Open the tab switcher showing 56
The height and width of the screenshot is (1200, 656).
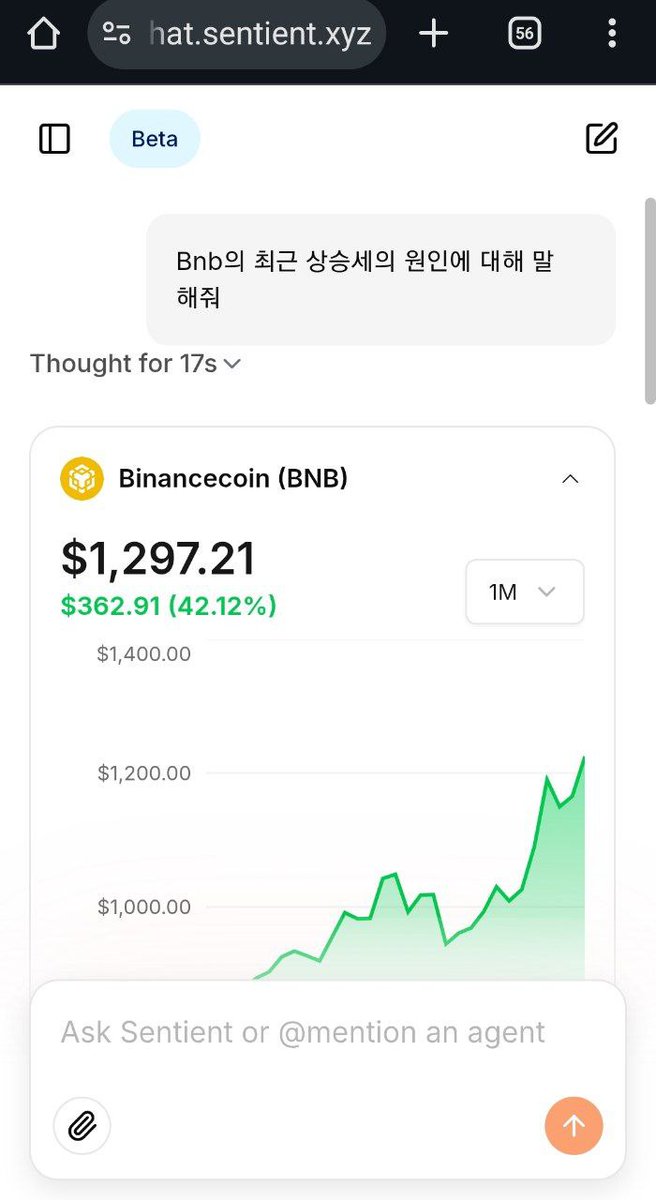(x=524, y=34)
